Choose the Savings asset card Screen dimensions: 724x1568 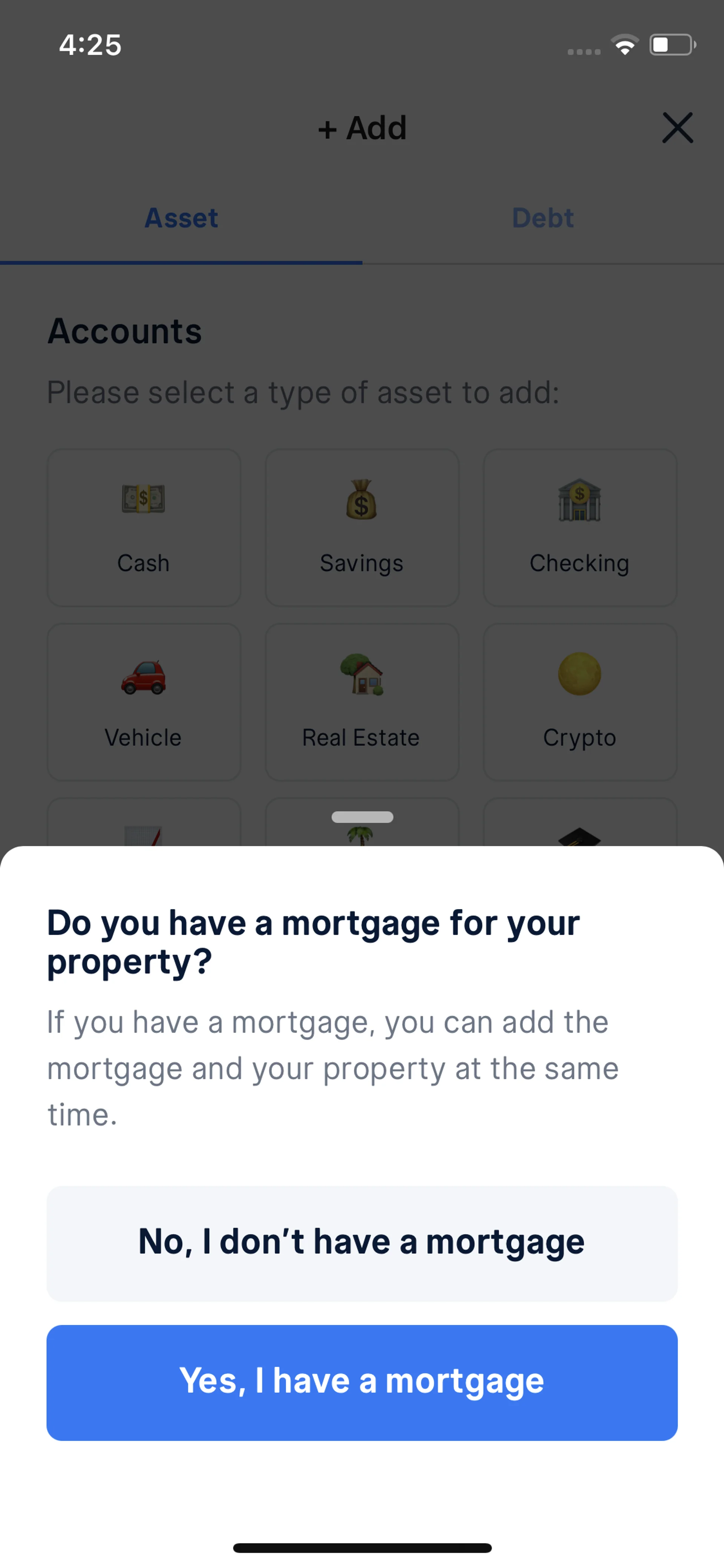362,528
